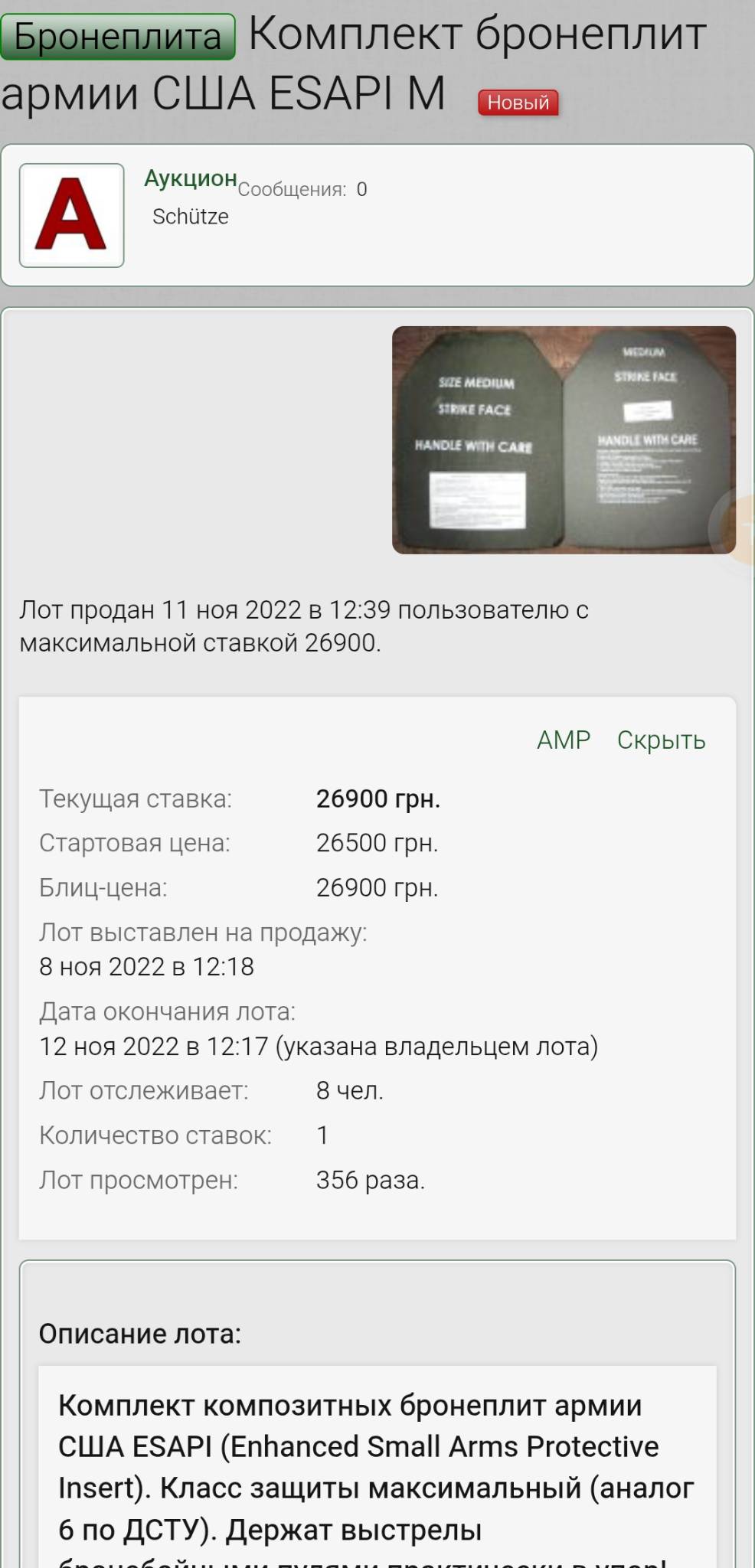Screen dimensions: 755x1568
Task: Open the Аукцион user profile link
Action: click(x=191, y=178)
